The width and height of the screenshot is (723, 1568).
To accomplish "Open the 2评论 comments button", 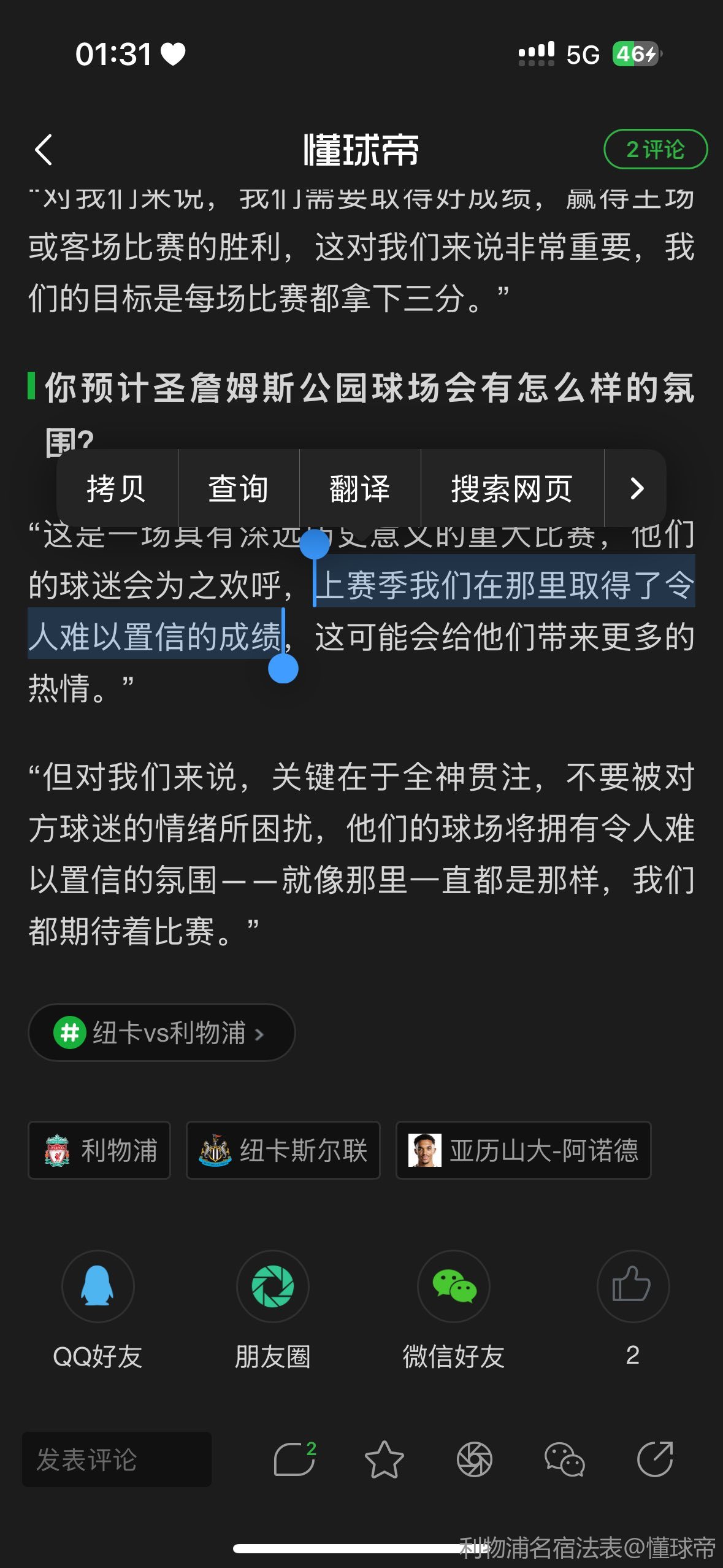I will click(655, 149).
